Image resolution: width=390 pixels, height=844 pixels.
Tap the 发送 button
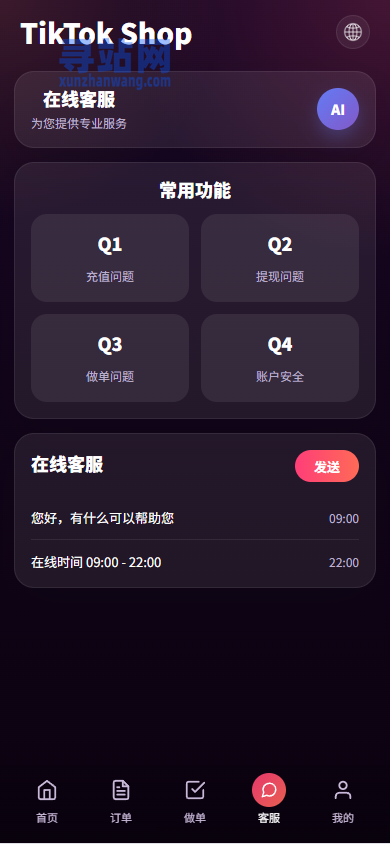327,466
